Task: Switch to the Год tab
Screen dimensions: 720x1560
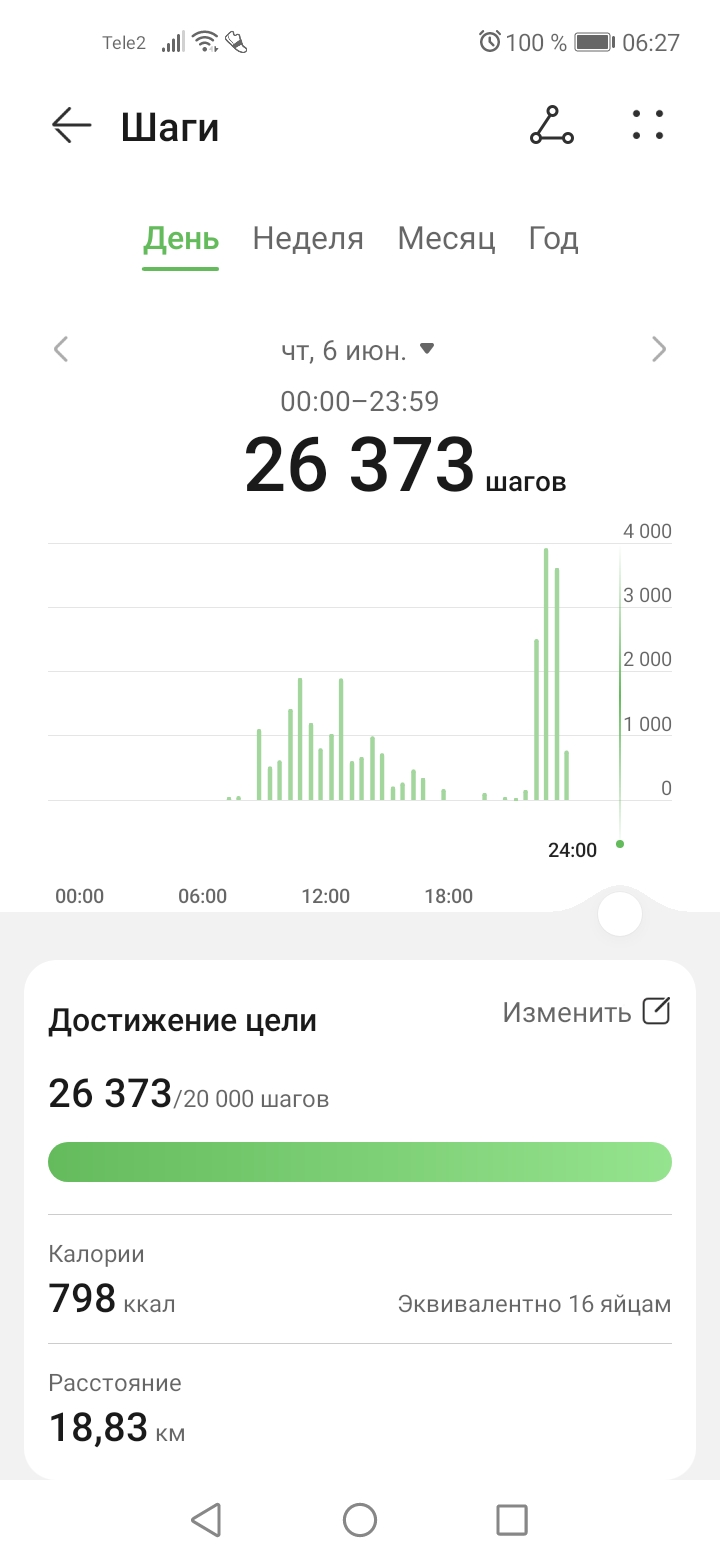Action: 553,239
